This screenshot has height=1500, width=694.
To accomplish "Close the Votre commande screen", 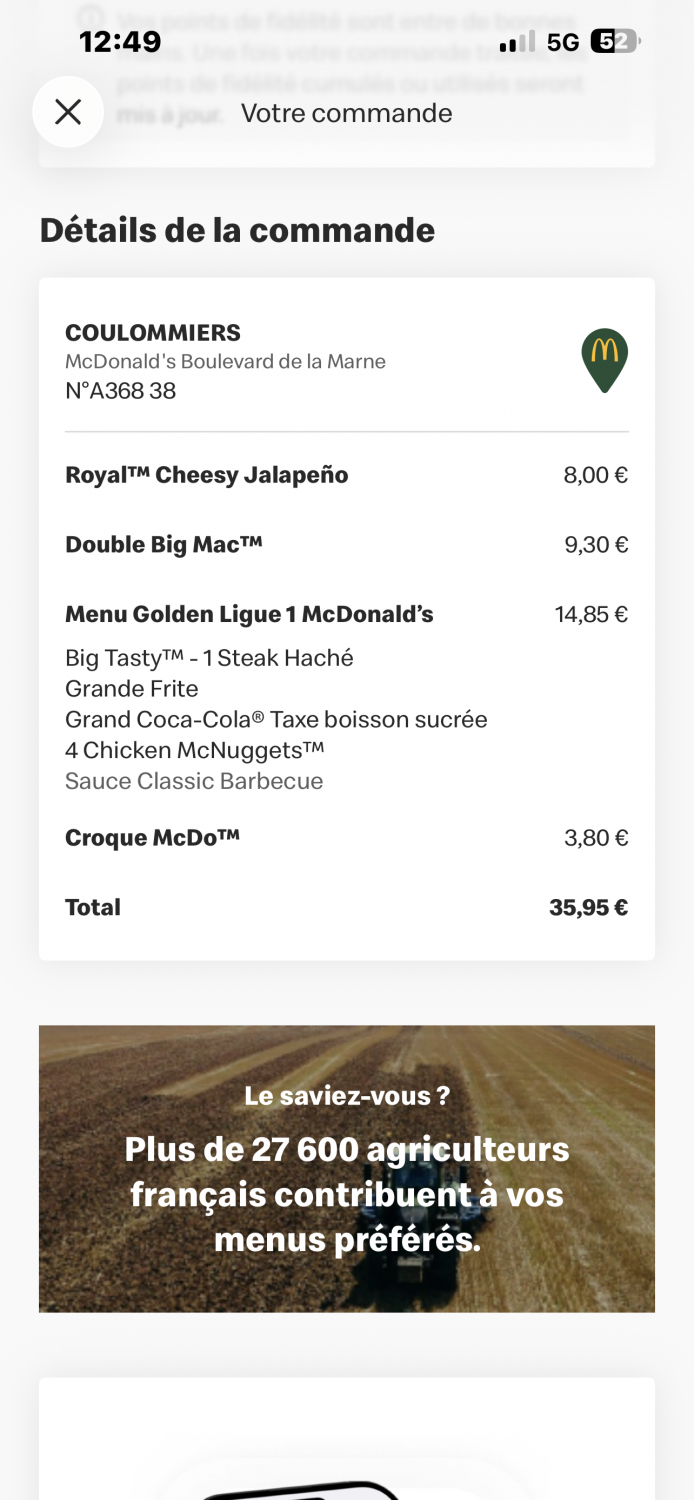I will point(68,112).
